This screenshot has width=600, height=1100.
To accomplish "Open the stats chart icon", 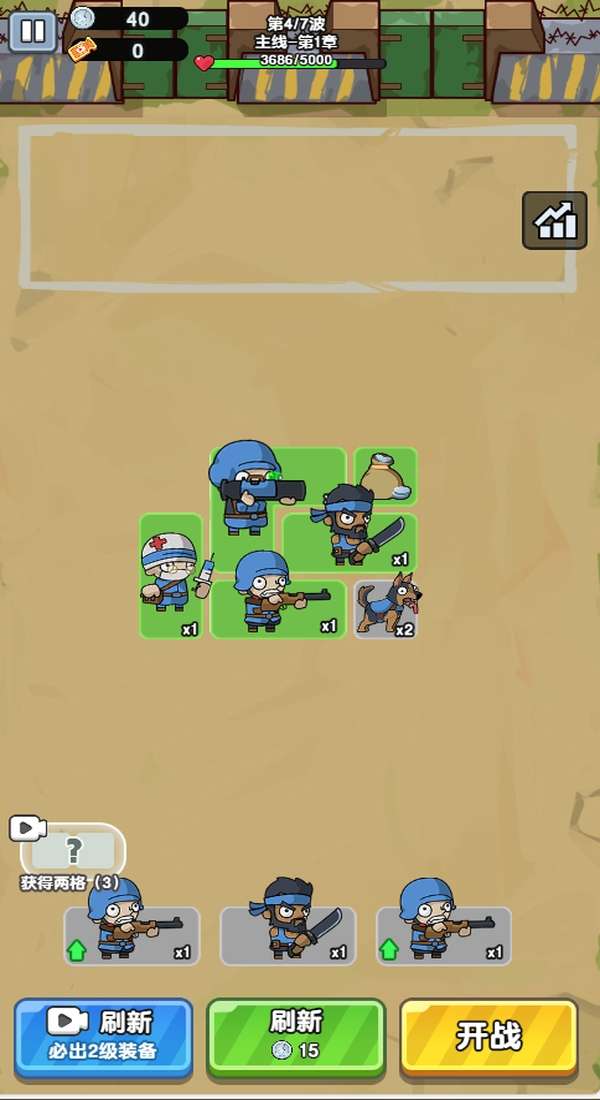I will click(555, 220).
